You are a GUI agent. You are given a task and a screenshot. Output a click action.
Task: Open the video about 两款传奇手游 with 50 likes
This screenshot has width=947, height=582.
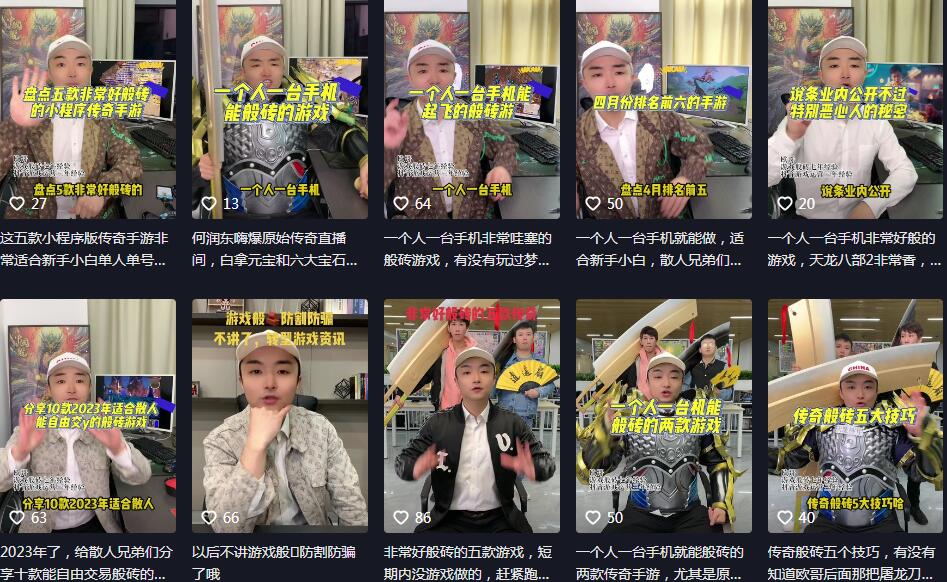click(663, 415)
